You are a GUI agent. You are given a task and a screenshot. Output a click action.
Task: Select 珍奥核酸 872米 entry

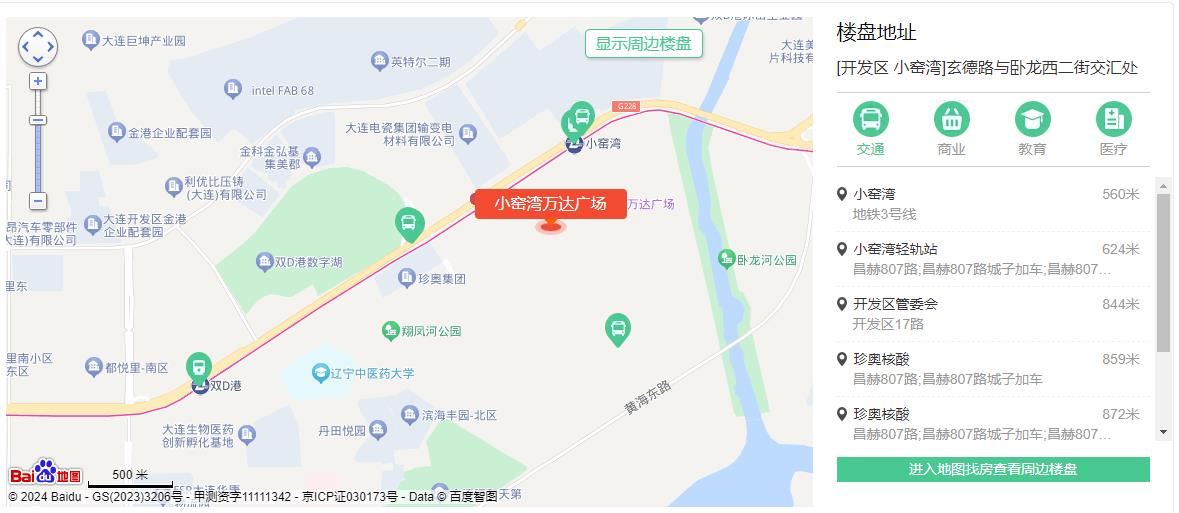[x=990, y=423]
